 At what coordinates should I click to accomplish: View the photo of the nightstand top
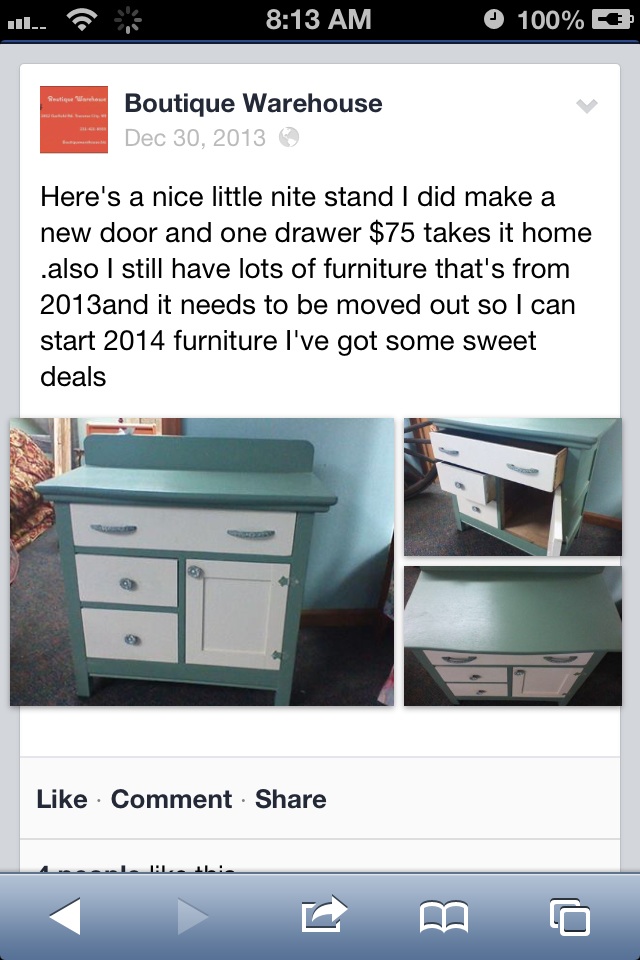(x=512, y=635)
